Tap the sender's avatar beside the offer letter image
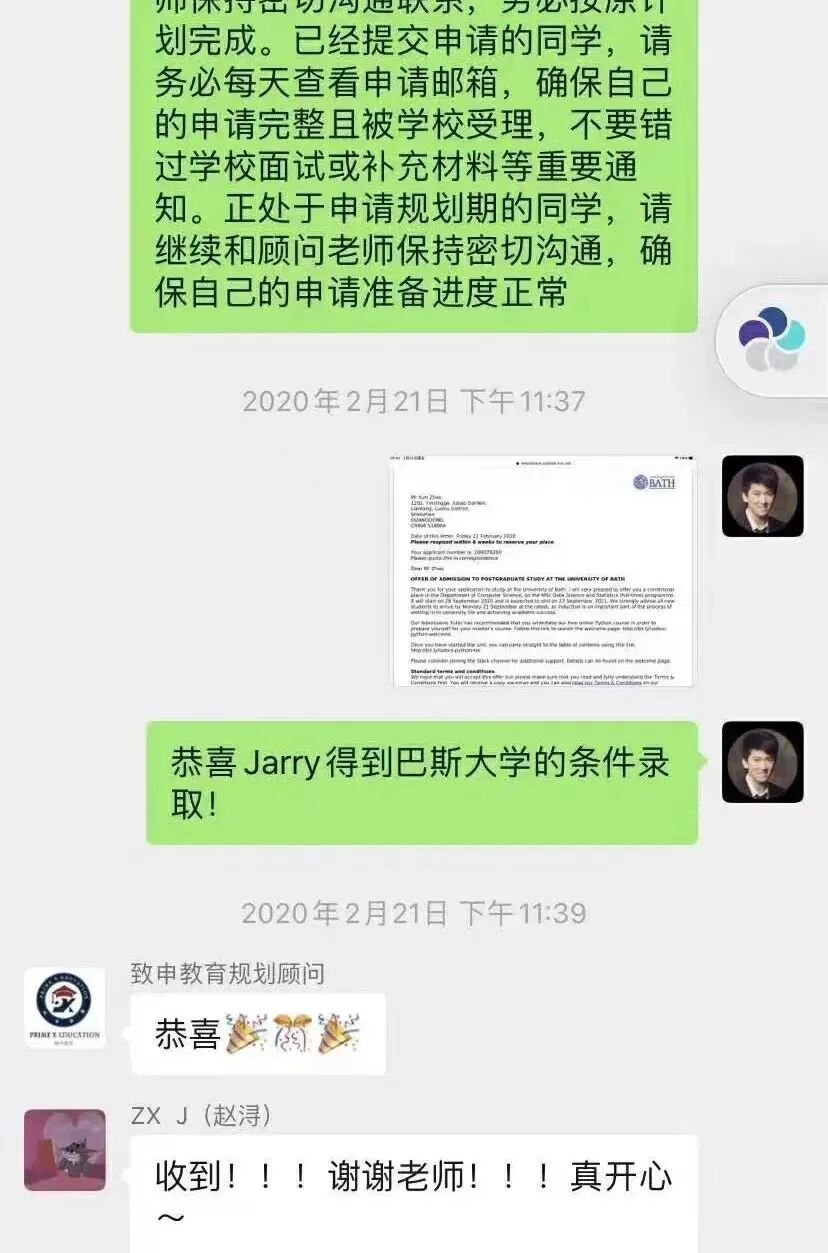Image resolution: width=828 pixels, height=1253 pixels. 762,497
